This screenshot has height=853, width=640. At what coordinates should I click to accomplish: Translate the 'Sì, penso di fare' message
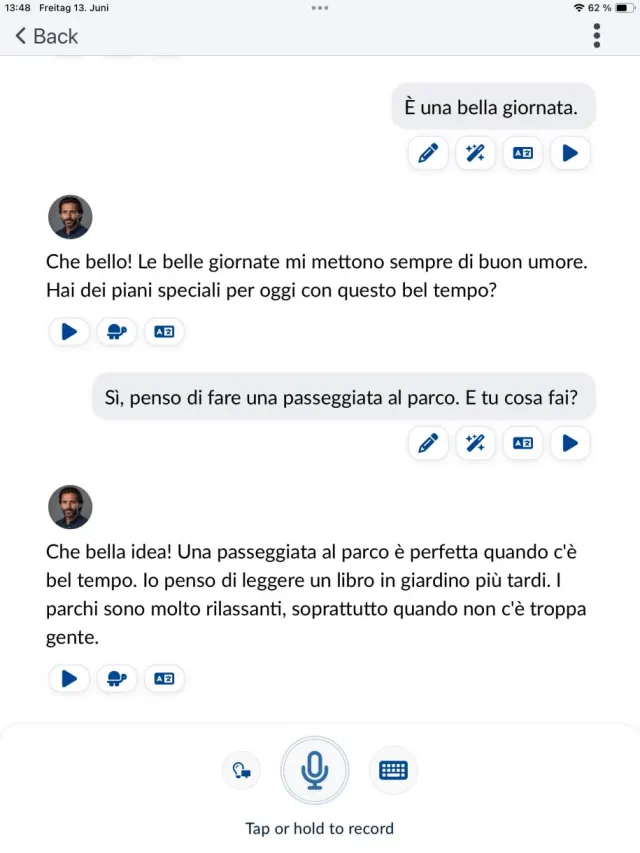pos(523,443)
